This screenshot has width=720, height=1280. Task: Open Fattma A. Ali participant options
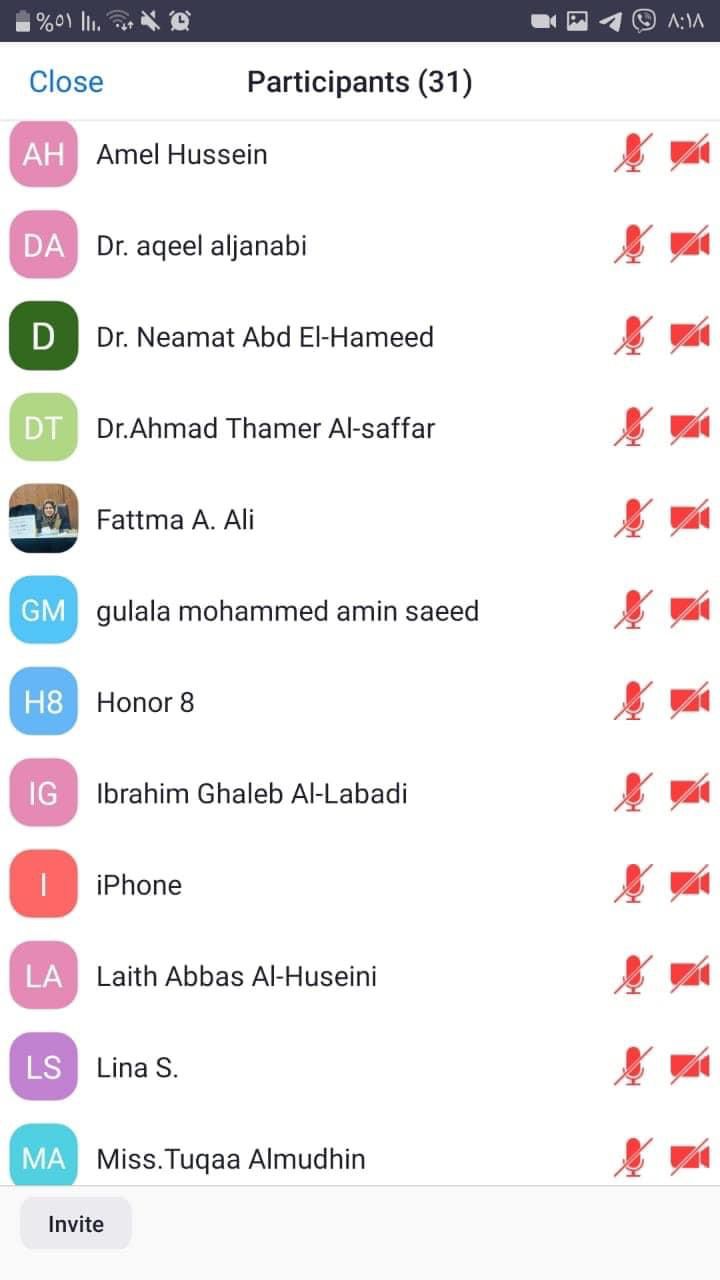point(175,520)
